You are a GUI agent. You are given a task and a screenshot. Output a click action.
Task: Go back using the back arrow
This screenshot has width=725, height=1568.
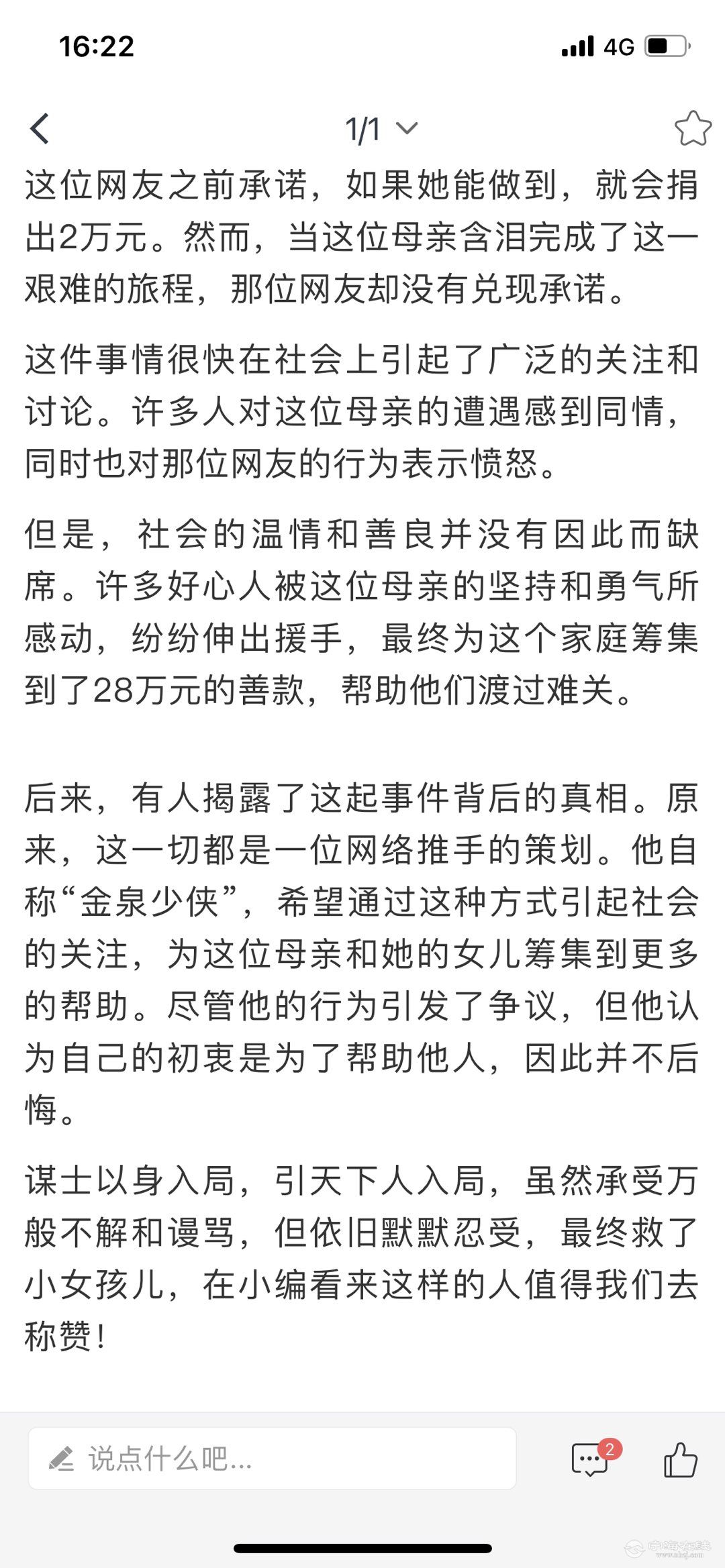click(x=40, y=128)
